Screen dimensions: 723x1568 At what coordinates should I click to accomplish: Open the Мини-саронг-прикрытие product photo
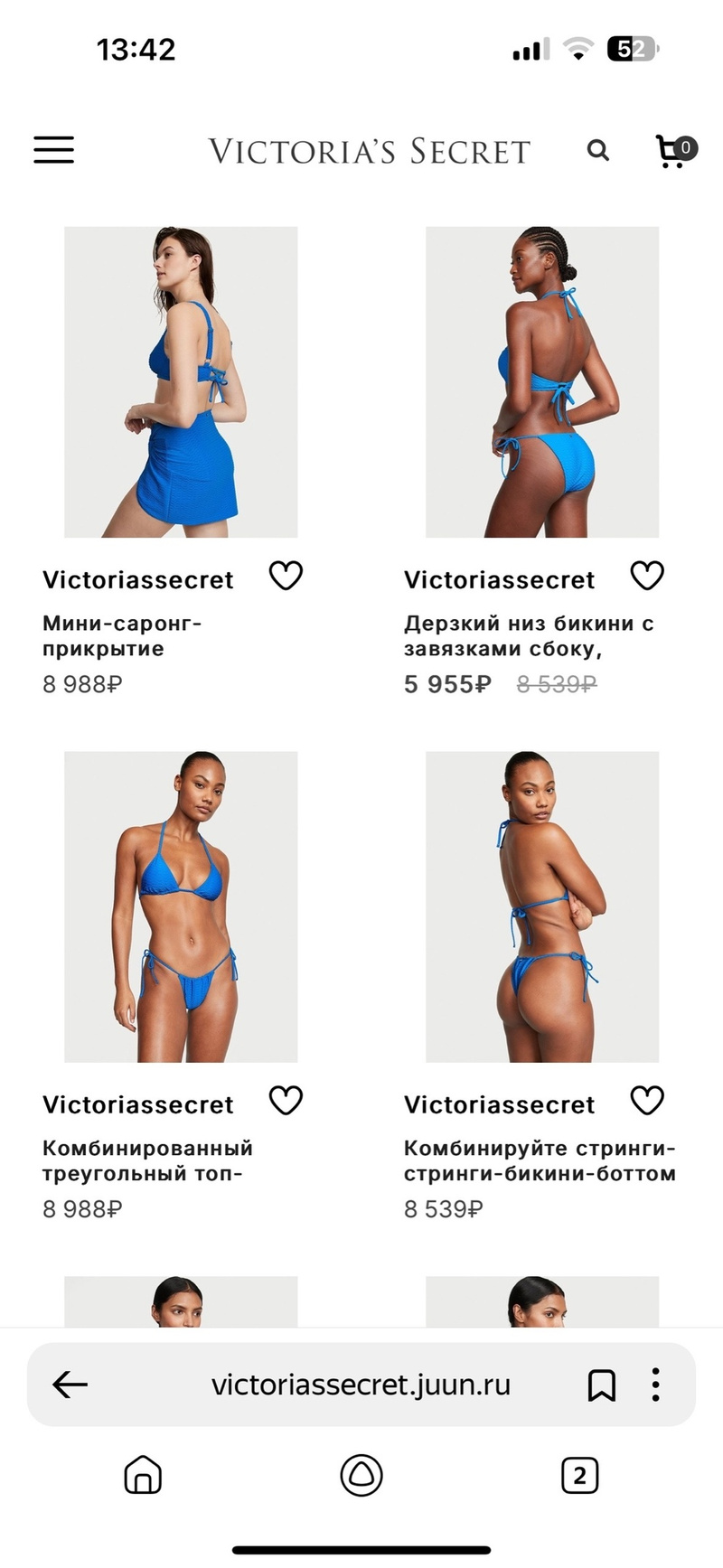[181, 382]
